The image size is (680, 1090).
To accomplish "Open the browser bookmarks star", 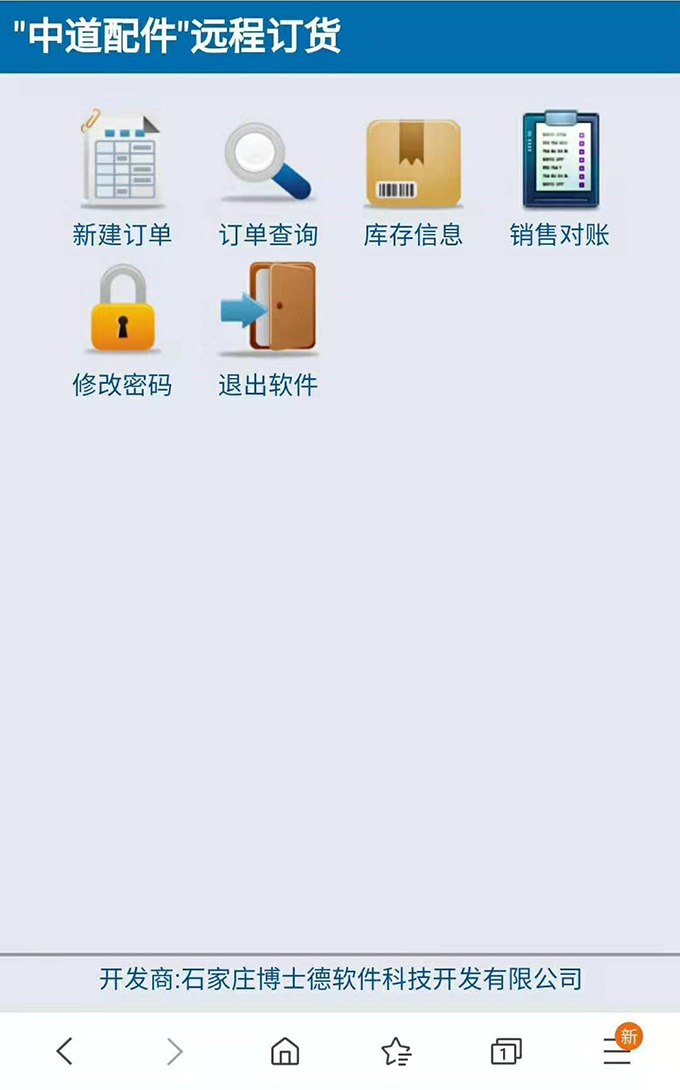I will [396, 1051].
